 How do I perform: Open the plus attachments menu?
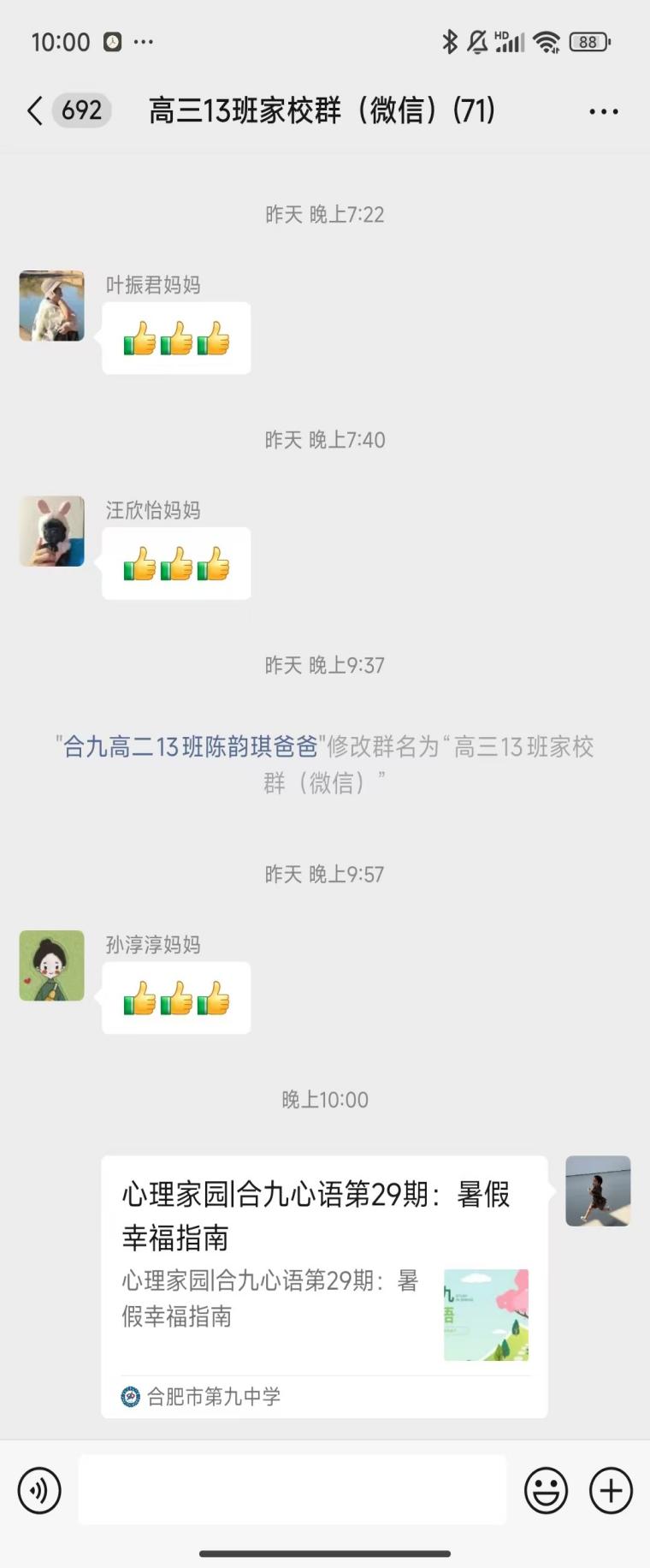[x=611, y=1490]
